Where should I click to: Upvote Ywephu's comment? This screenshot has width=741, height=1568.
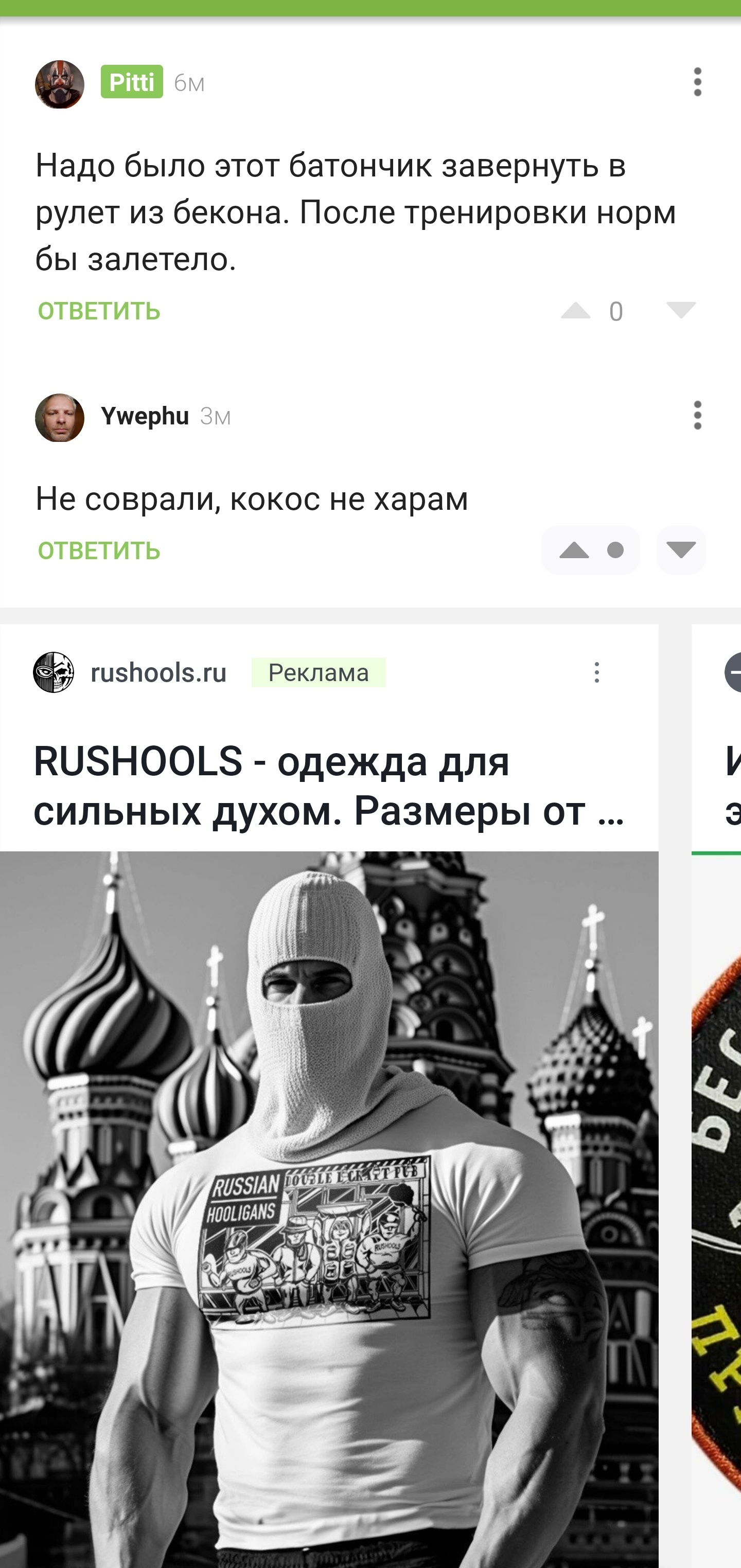574,550
